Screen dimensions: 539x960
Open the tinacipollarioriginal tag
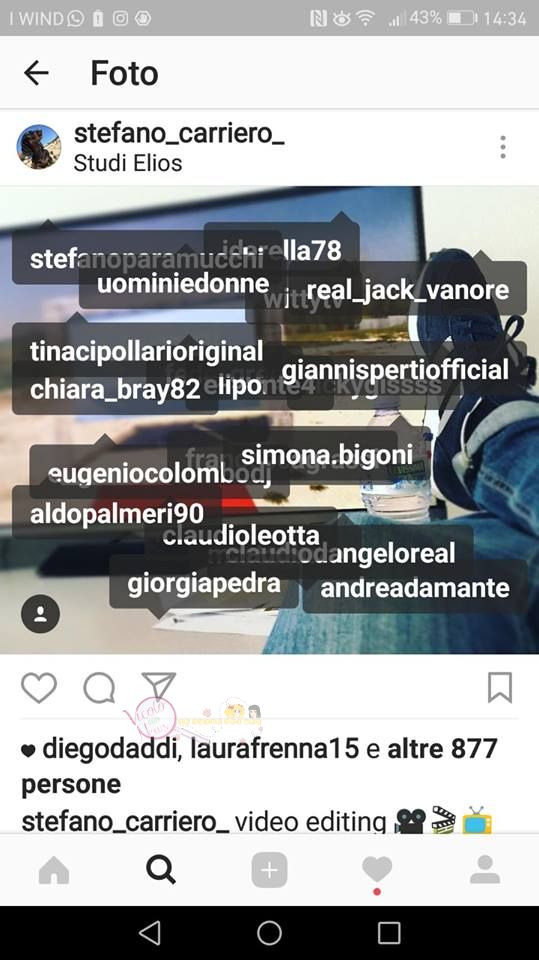click(146, 351)
